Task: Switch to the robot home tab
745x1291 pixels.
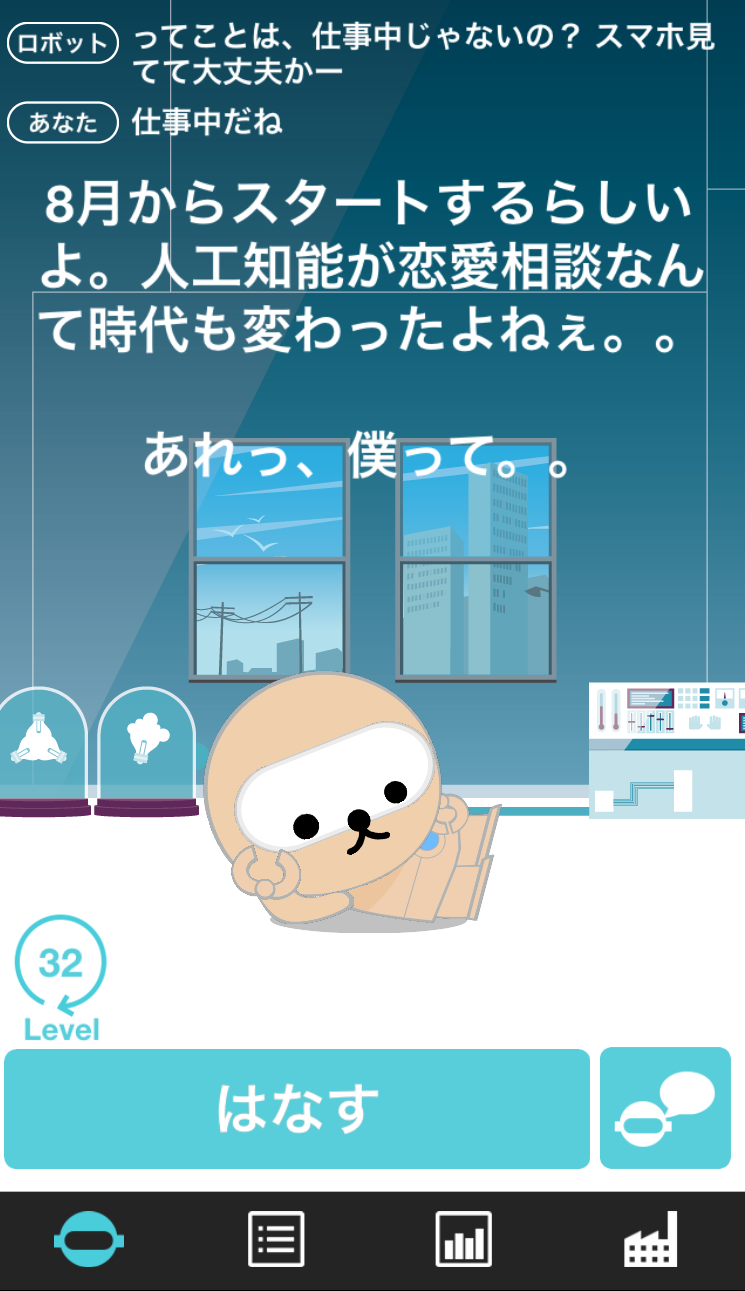Action: 89,1240
